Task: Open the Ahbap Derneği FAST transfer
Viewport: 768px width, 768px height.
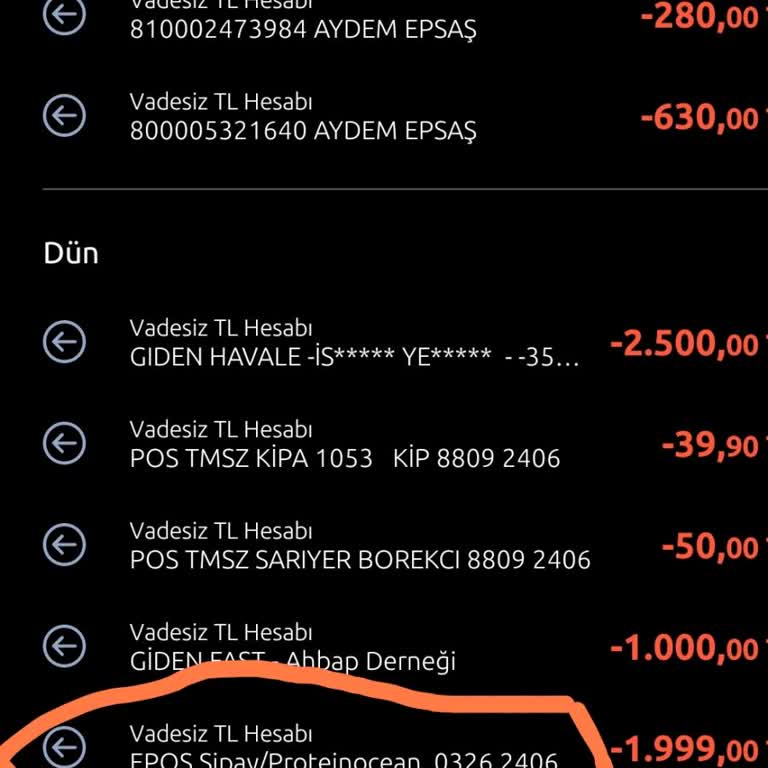Action: pos(293,647)
